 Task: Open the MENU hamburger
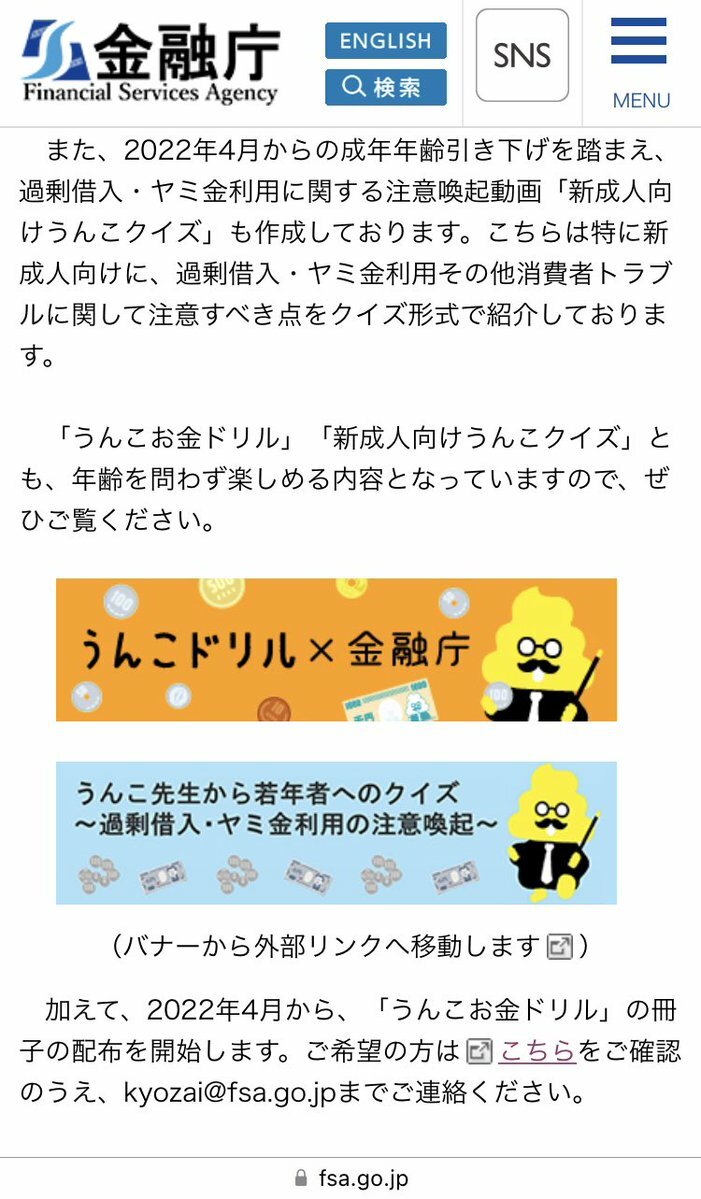640,60
